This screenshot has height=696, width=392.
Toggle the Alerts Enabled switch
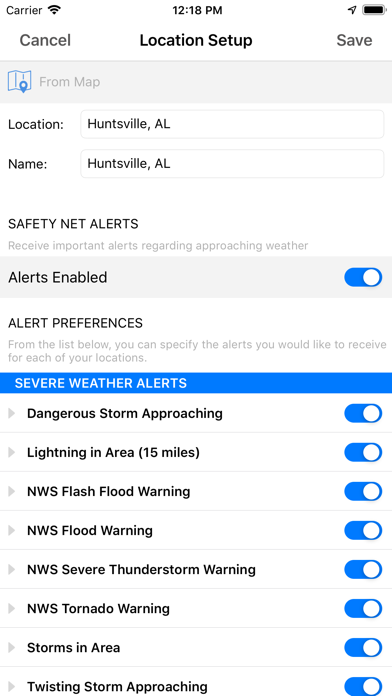(x=363, y=277)
